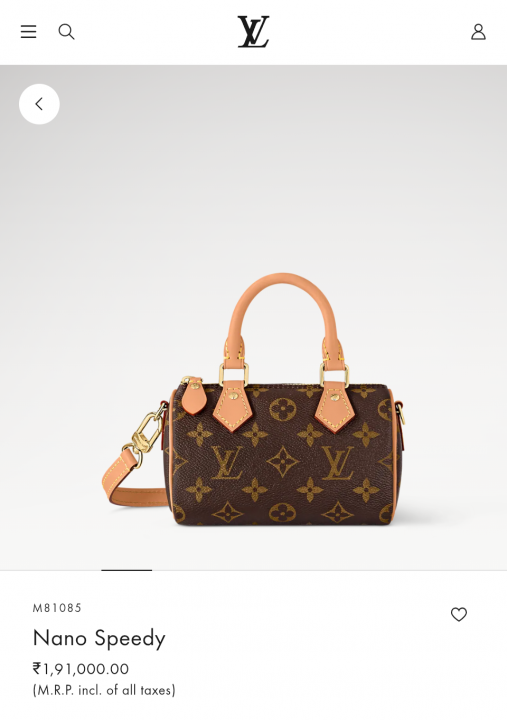The height and width of the screenshot is (720, 507).
Task: Go to the account profile icon
Action: [478, 32]
